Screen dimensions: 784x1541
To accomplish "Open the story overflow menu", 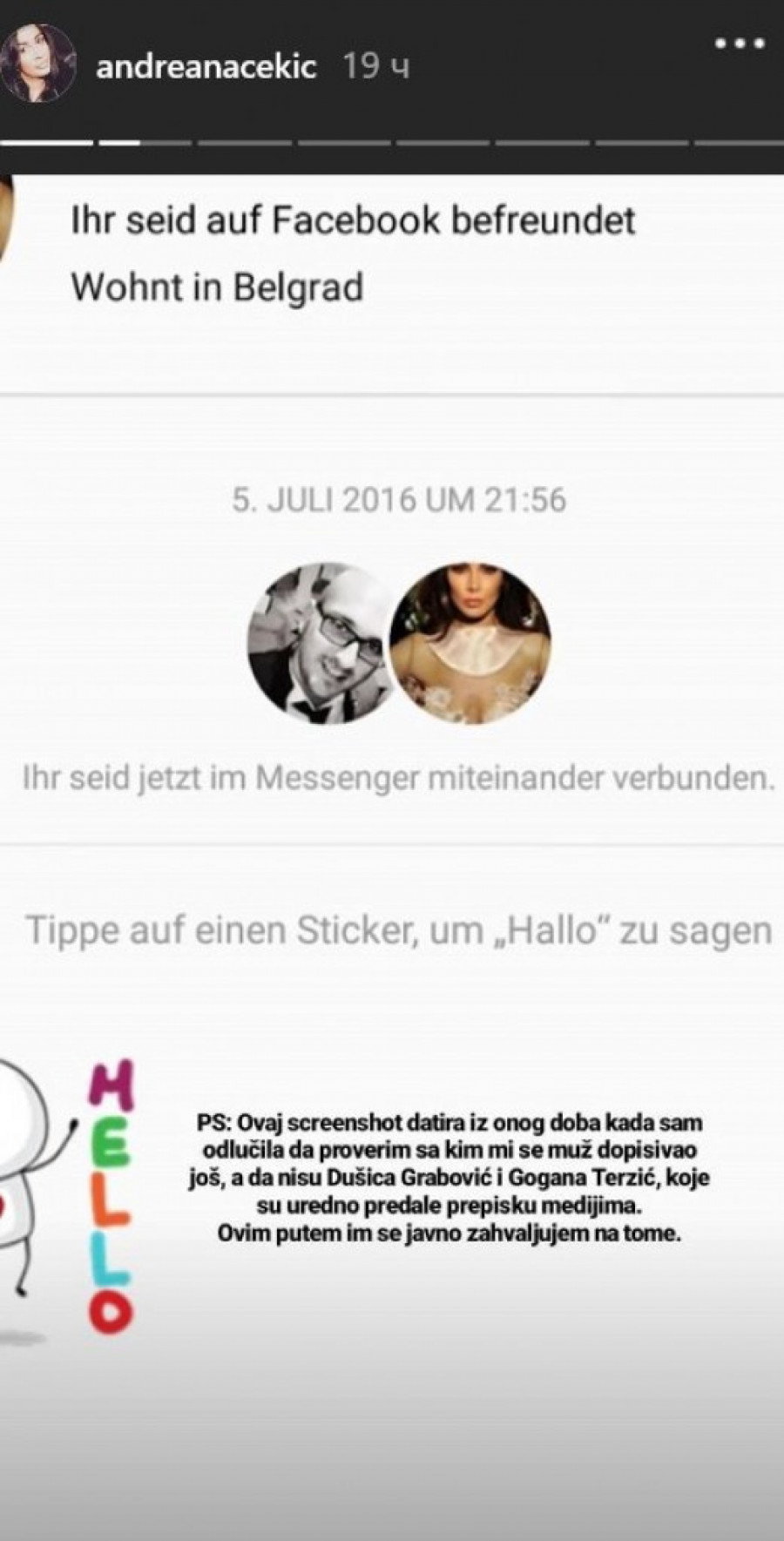I will [739, 44].
